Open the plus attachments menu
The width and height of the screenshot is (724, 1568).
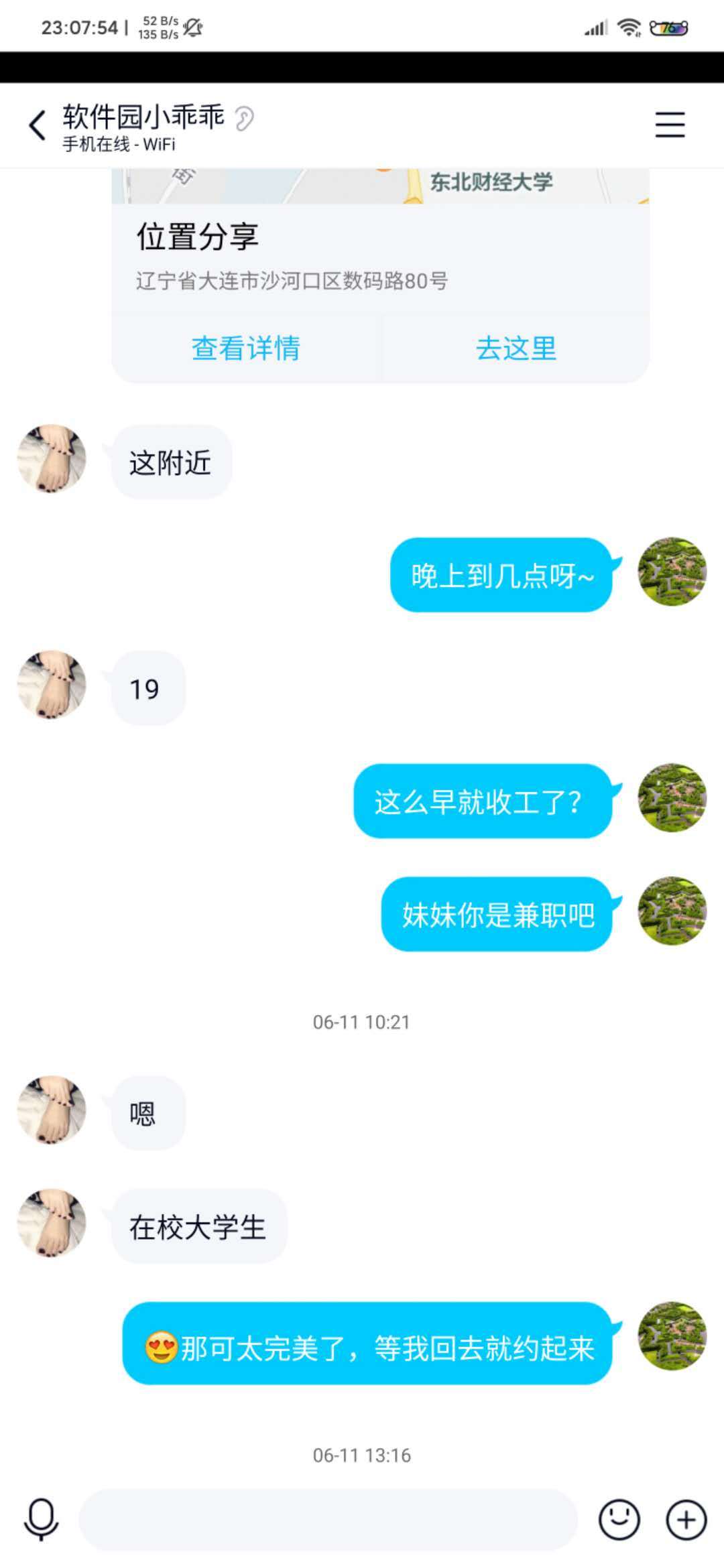coord(686,1520)
